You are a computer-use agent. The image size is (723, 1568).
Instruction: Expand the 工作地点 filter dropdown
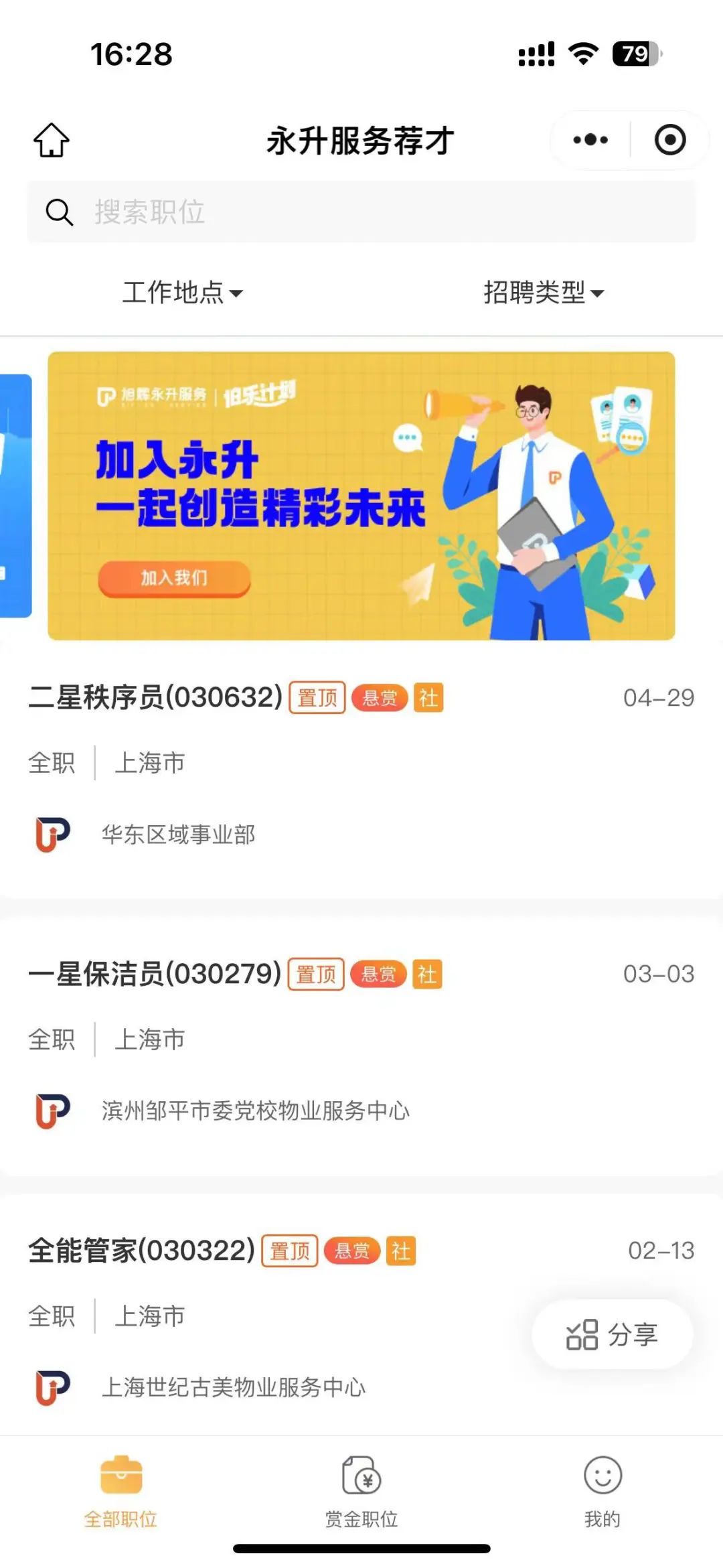182,293
